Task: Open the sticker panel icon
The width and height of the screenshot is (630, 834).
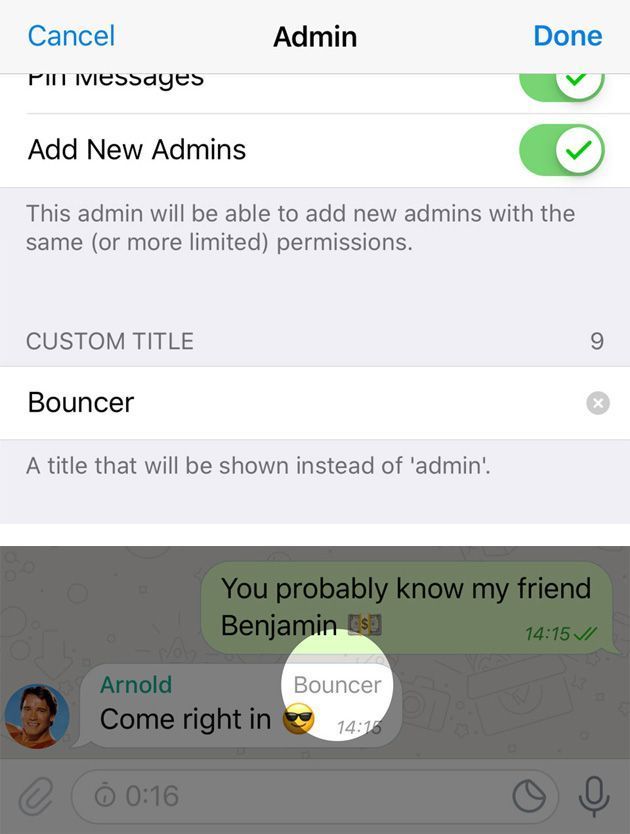Action: (529, 797)
